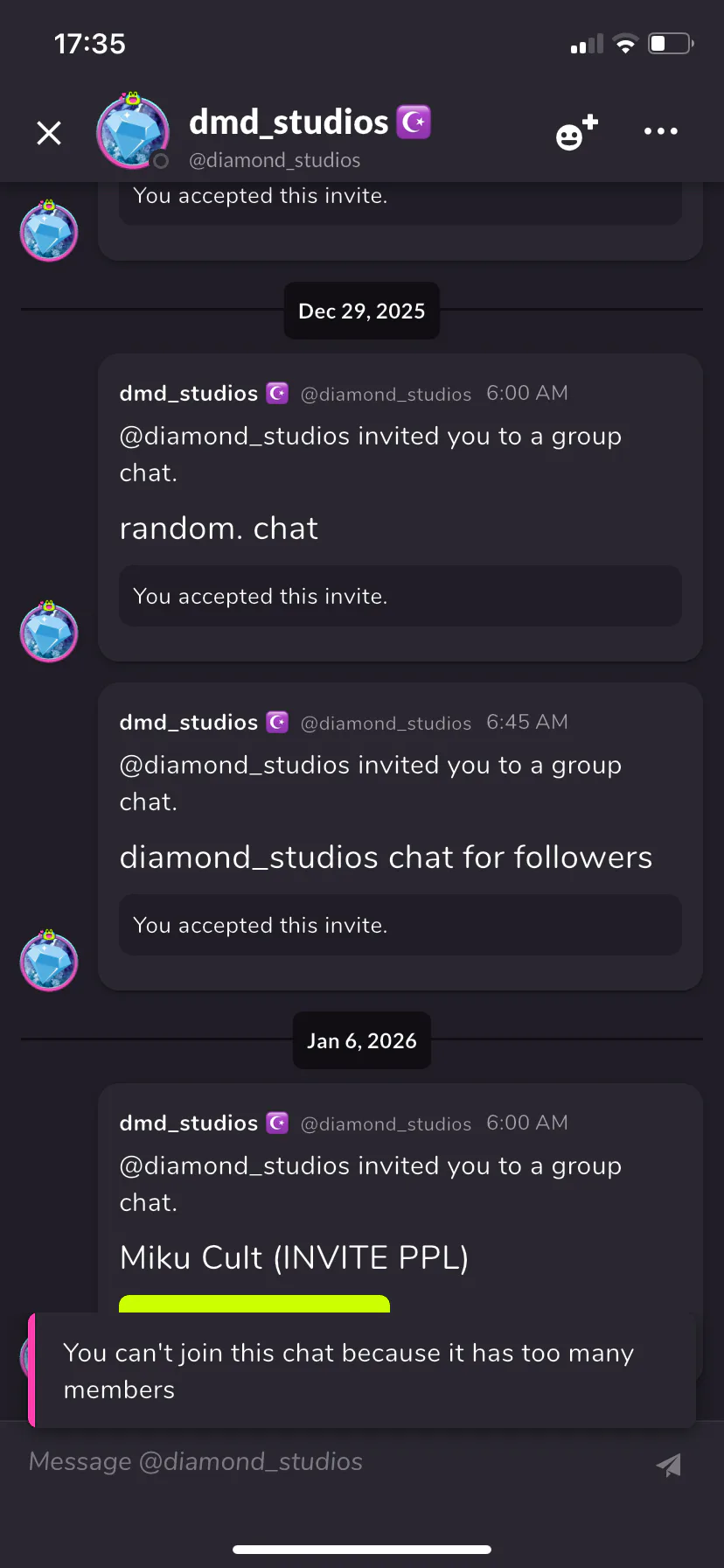Screen dimensions: 724x1568
Task: Add people with the smiley plus icon
Action: 577,132
